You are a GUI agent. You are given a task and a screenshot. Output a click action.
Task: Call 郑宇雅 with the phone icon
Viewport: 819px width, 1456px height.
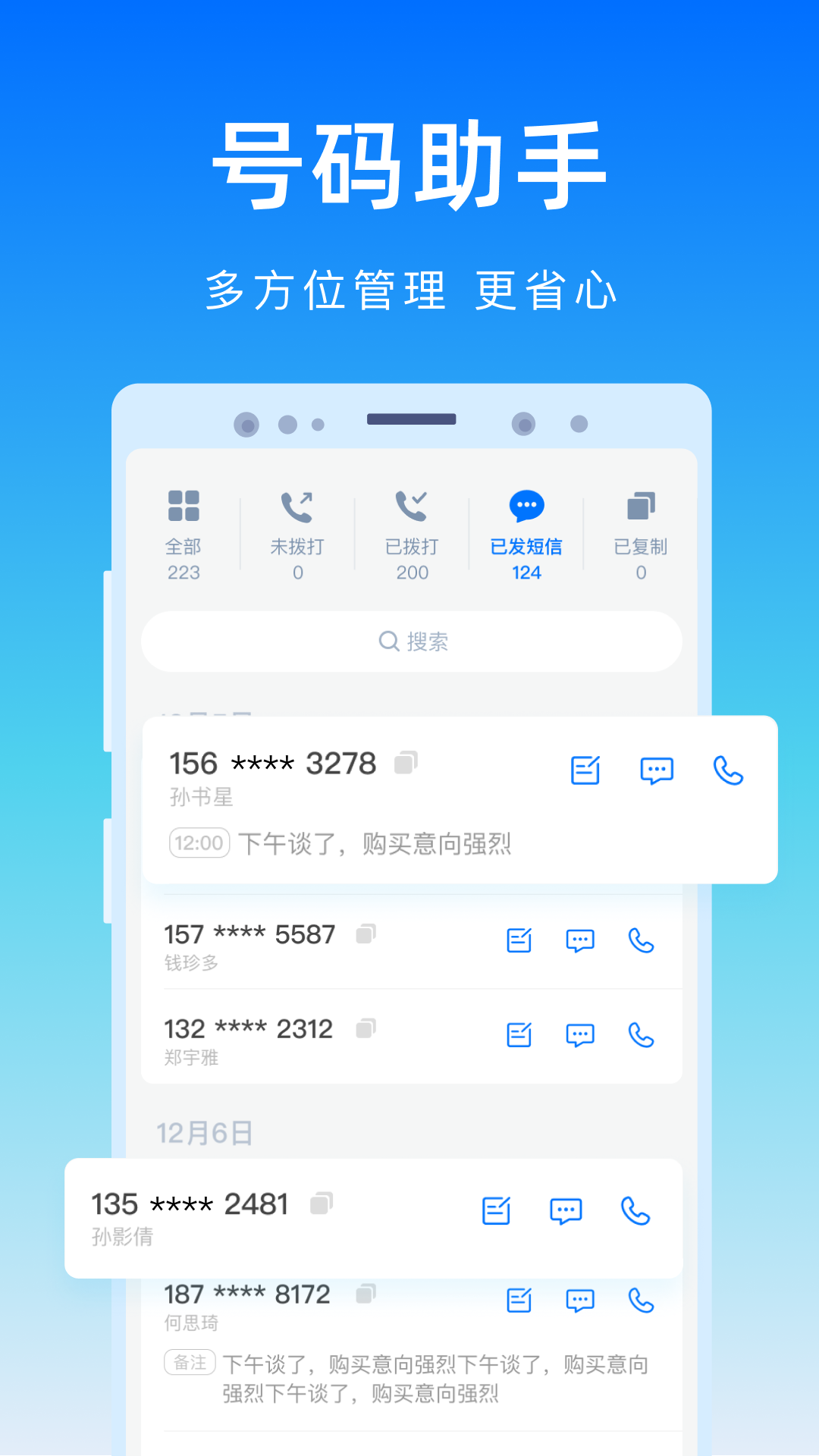[641, 1036]
